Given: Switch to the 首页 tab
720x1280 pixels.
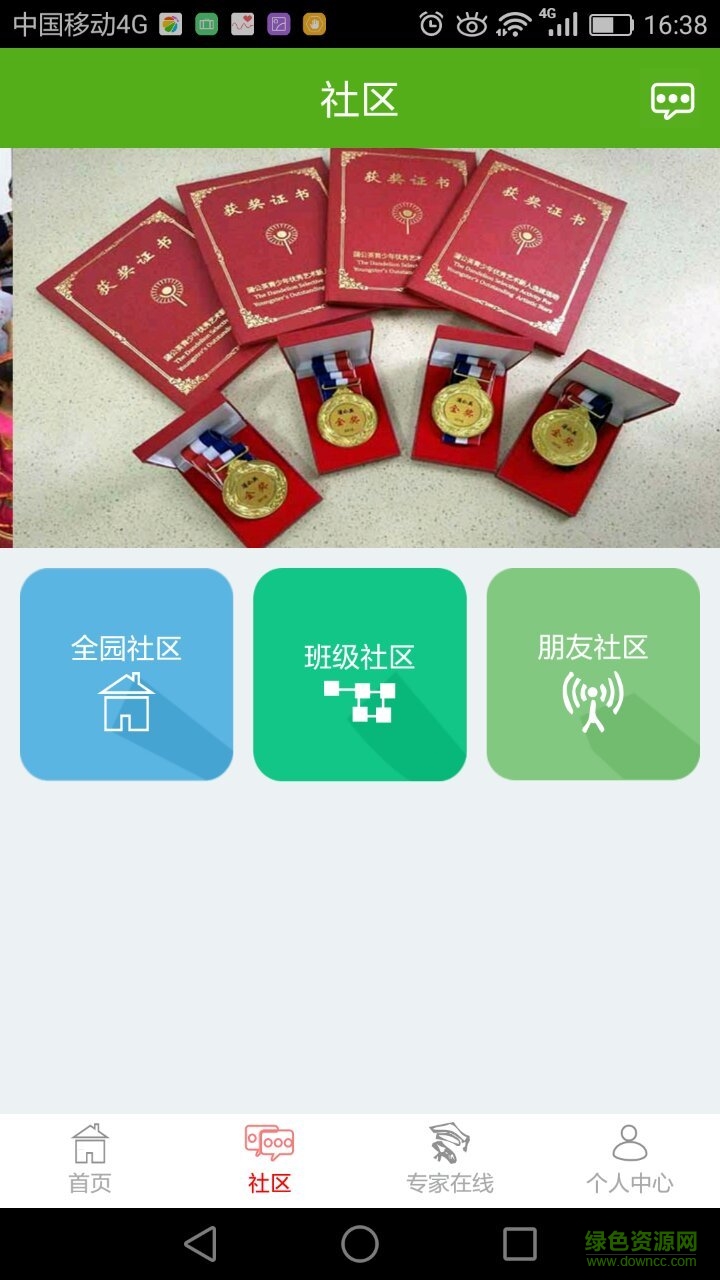Looking at the screenshot, I should 90,1160.
